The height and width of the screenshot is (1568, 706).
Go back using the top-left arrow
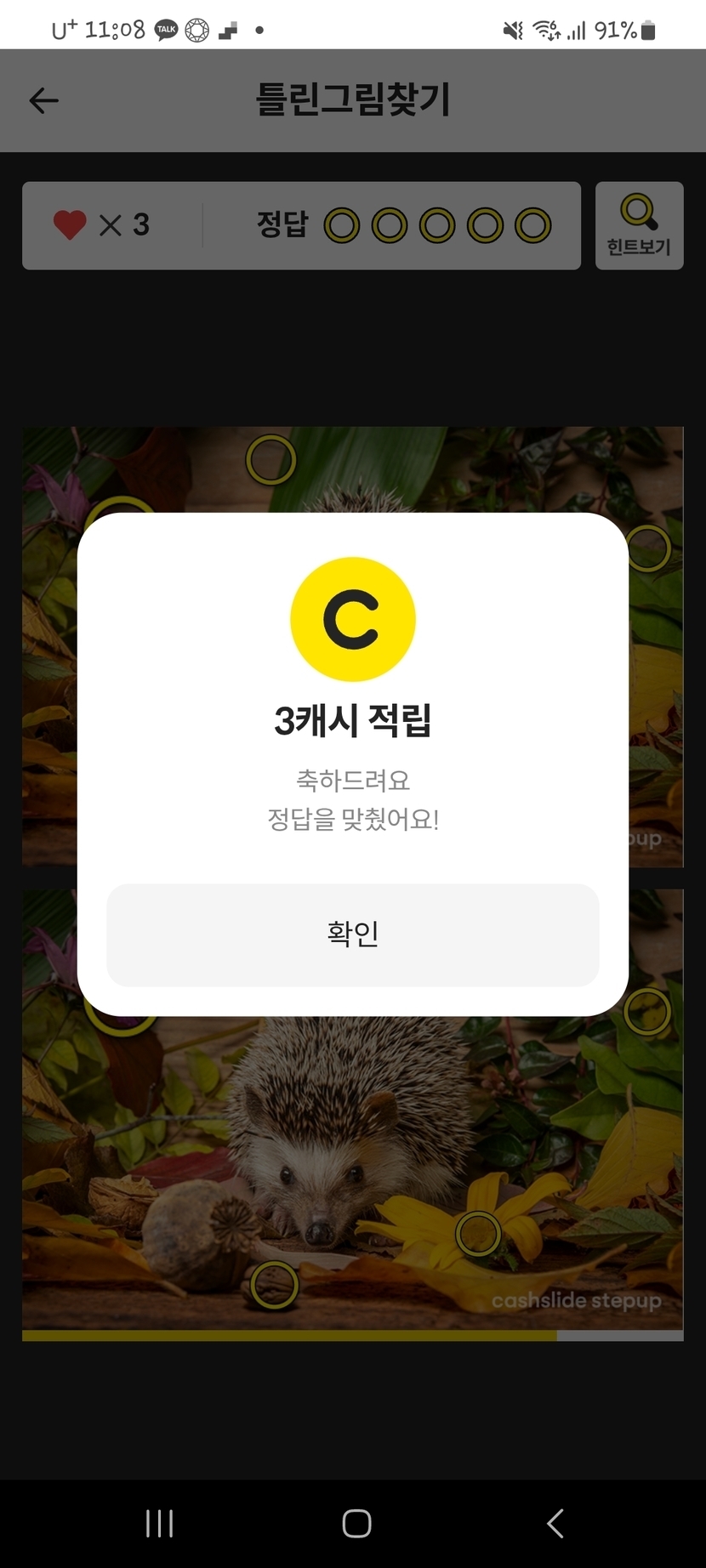(x=43, y=101)
